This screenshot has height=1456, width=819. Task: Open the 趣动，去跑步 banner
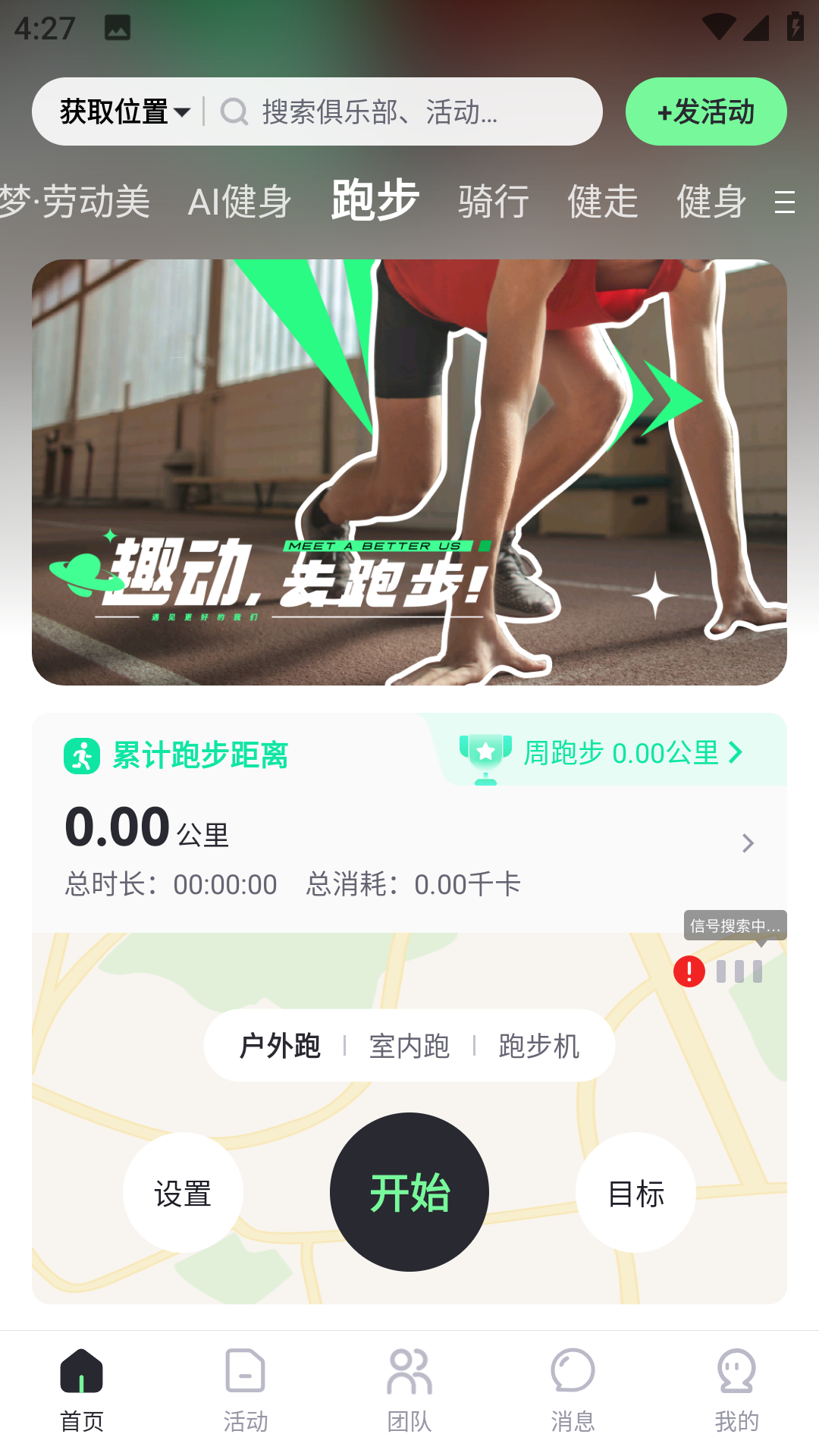(409, 472)
